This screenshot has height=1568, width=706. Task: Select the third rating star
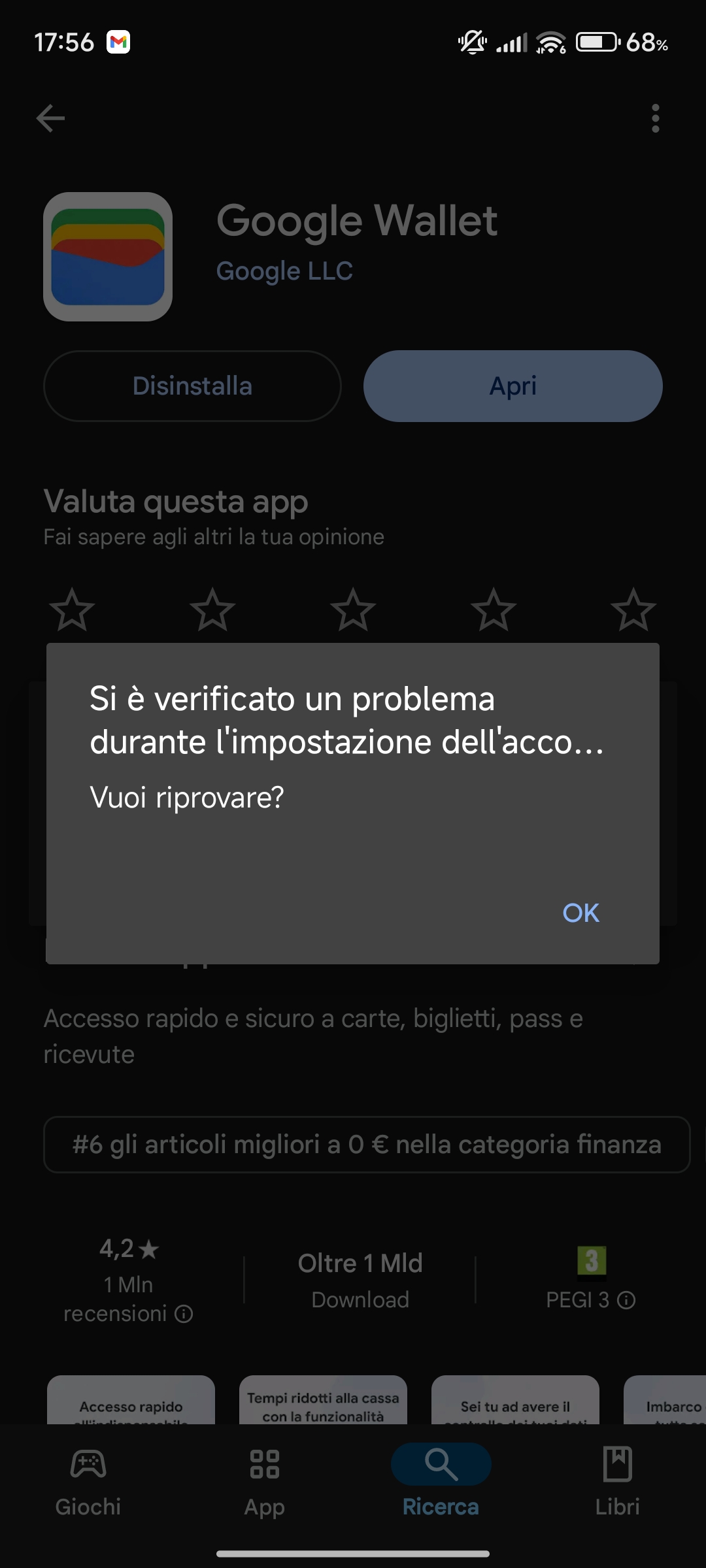tap(353, 609)
